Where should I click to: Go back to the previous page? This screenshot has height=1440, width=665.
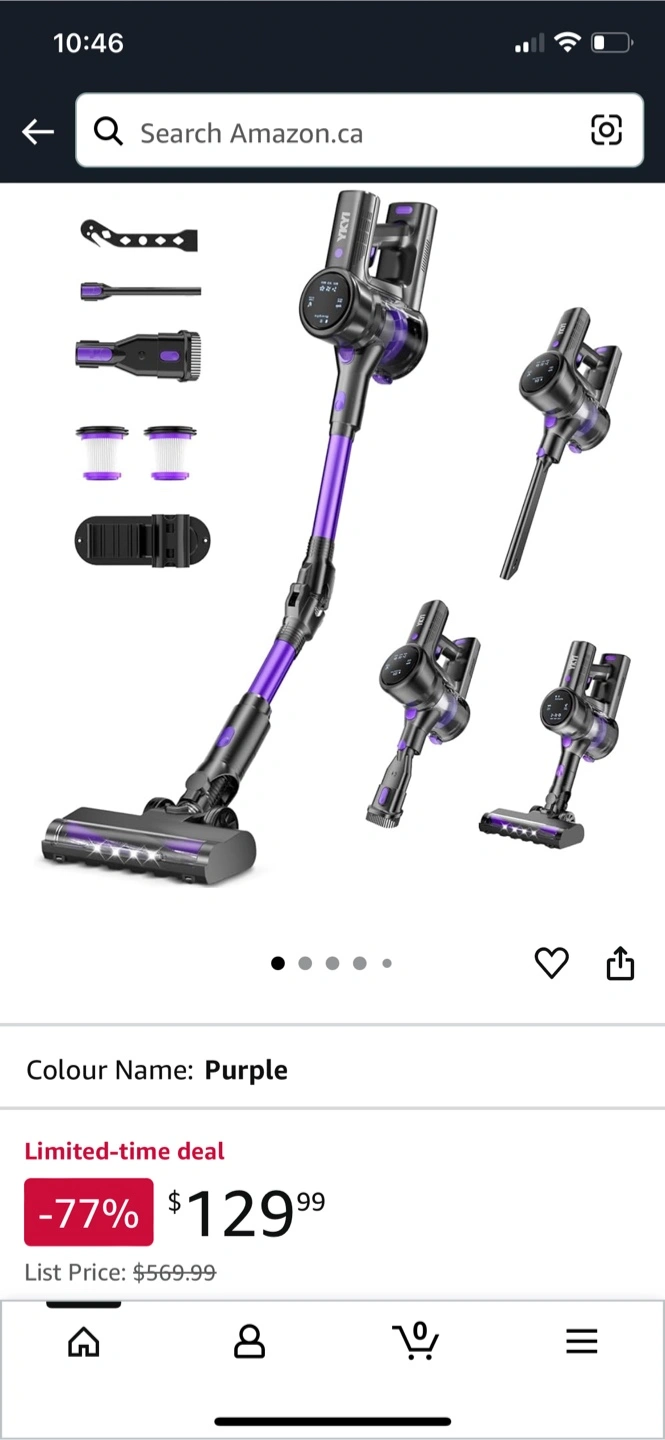[38, 131]
